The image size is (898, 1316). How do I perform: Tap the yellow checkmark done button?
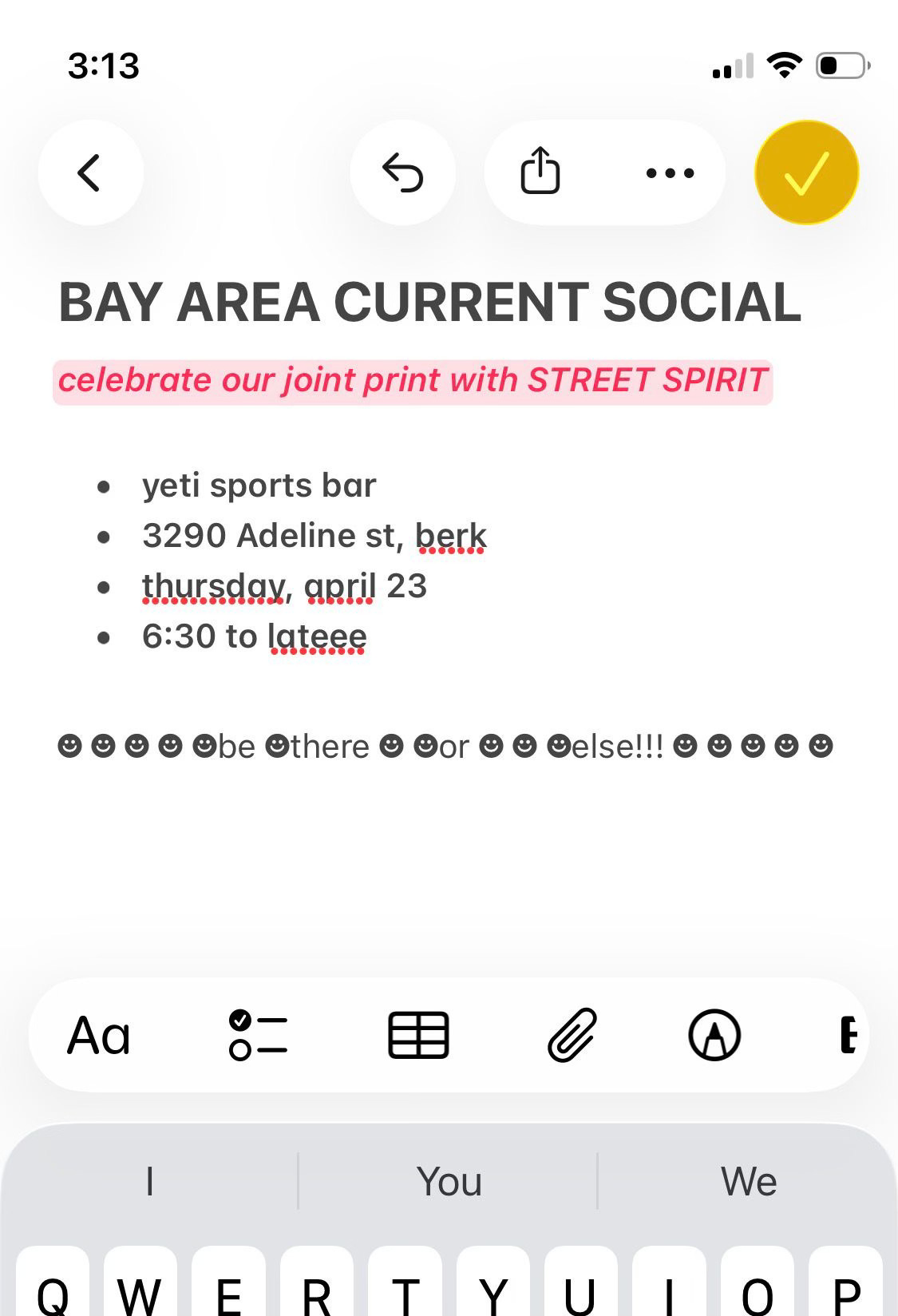point(806,172)
